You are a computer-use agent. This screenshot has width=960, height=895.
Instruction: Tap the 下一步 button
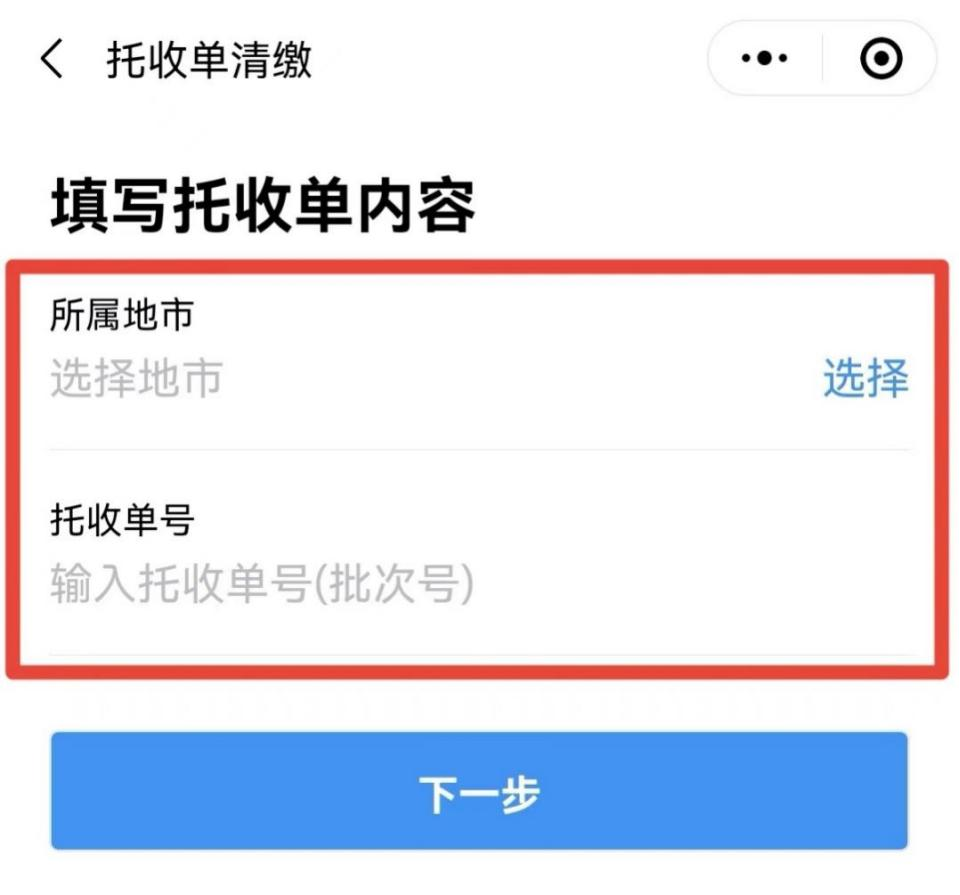479,792
